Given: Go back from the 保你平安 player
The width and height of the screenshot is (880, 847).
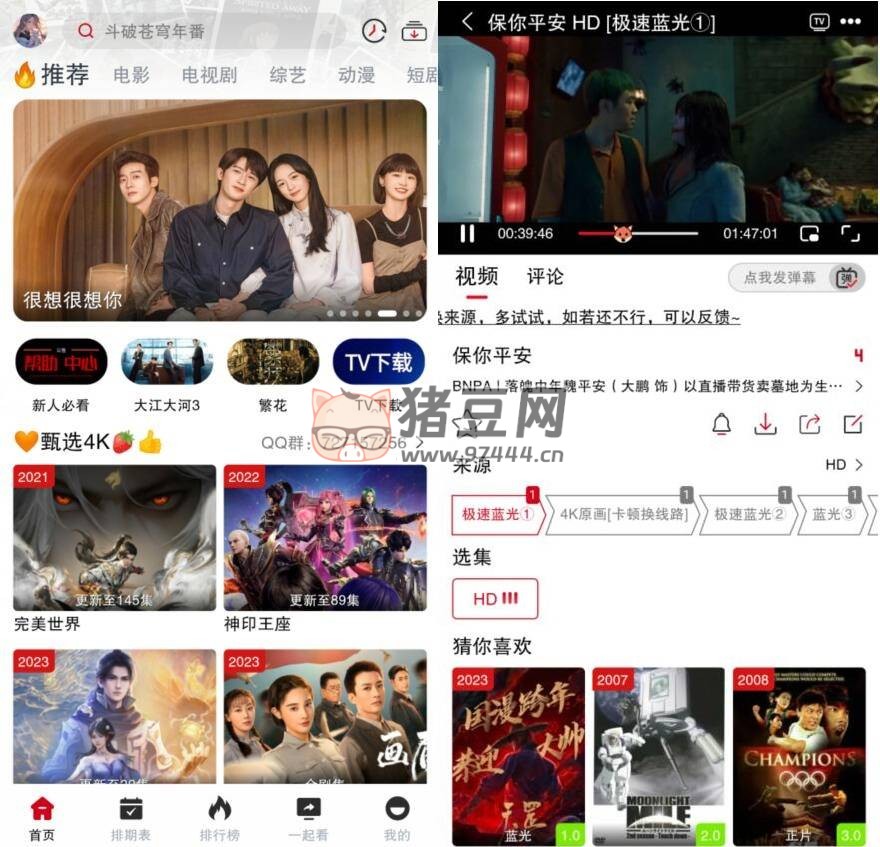Looking at the screenshot, I should click(467, 21).
